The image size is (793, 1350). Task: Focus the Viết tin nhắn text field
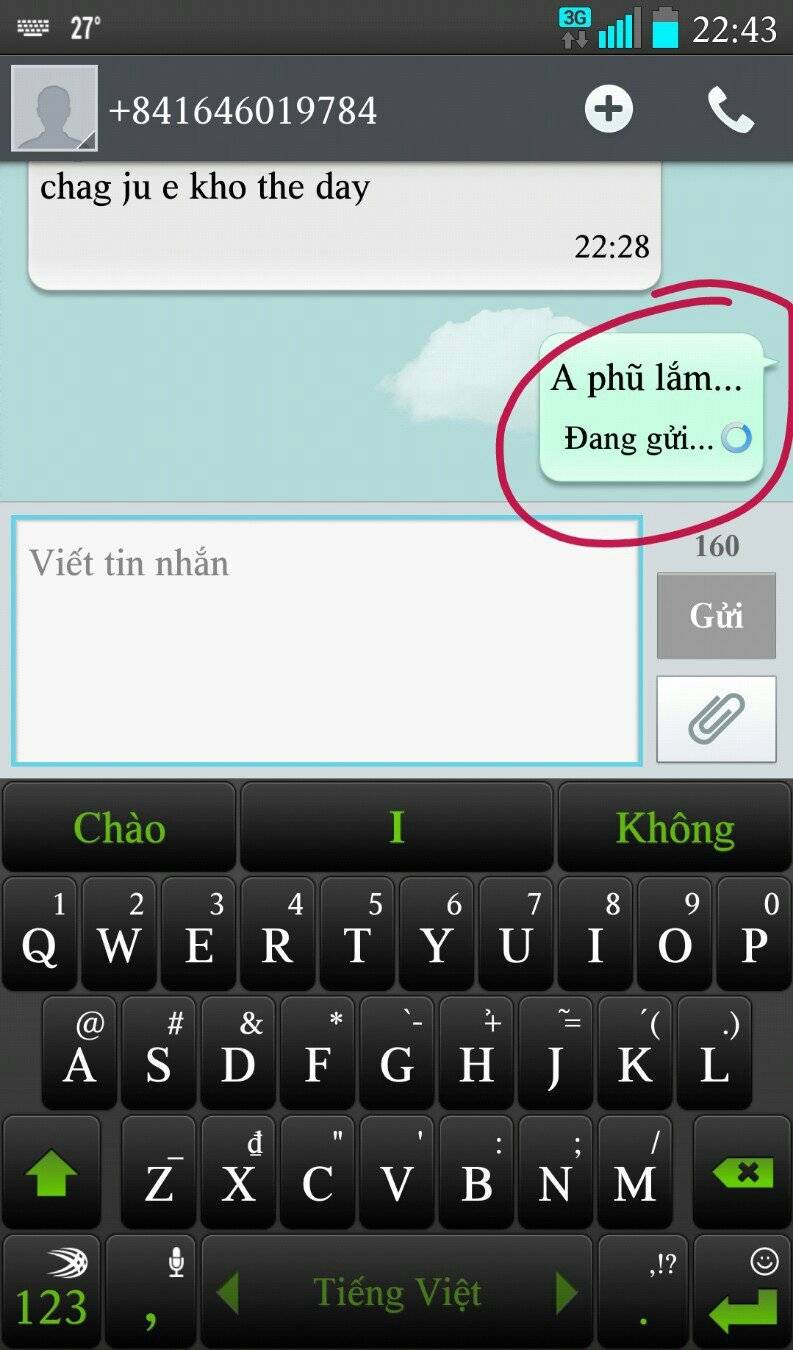tap(326, 640)
